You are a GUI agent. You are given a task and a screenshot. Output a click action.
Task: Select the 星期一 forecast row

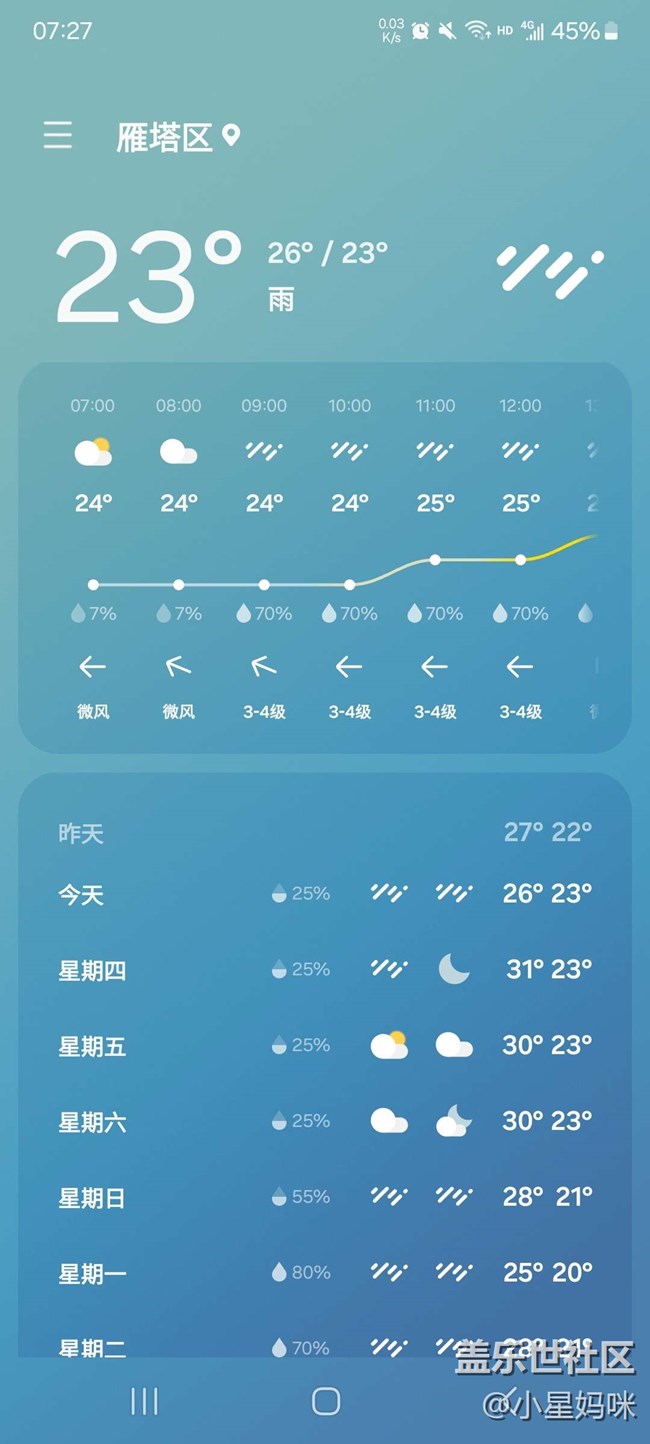click(x=325, y=1273)
